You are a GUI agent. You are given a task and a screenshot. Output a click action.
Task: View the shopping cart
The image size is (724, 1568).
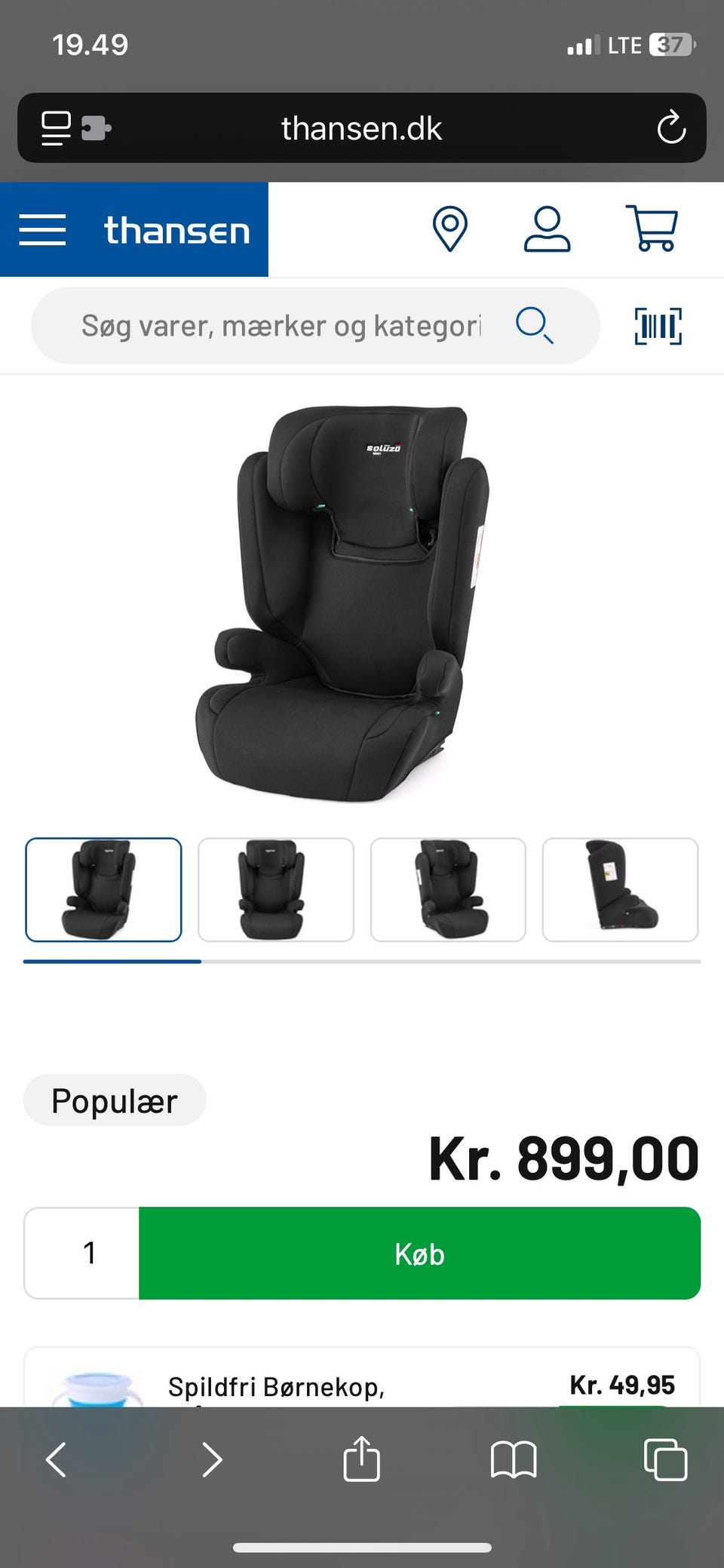(652, 229)
